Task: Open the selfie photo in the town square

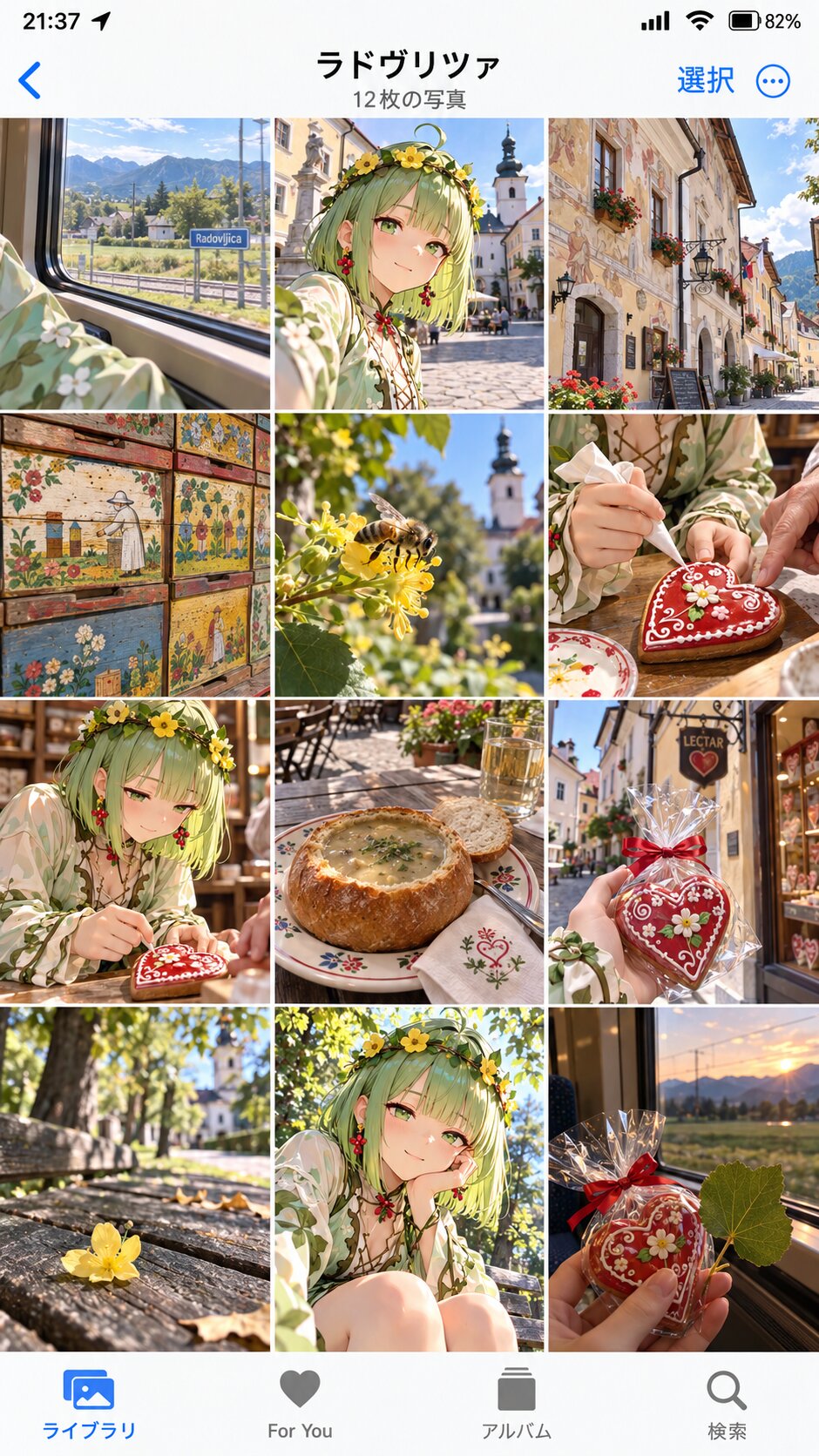Action: pyautogui.click(x=409, y=263)
